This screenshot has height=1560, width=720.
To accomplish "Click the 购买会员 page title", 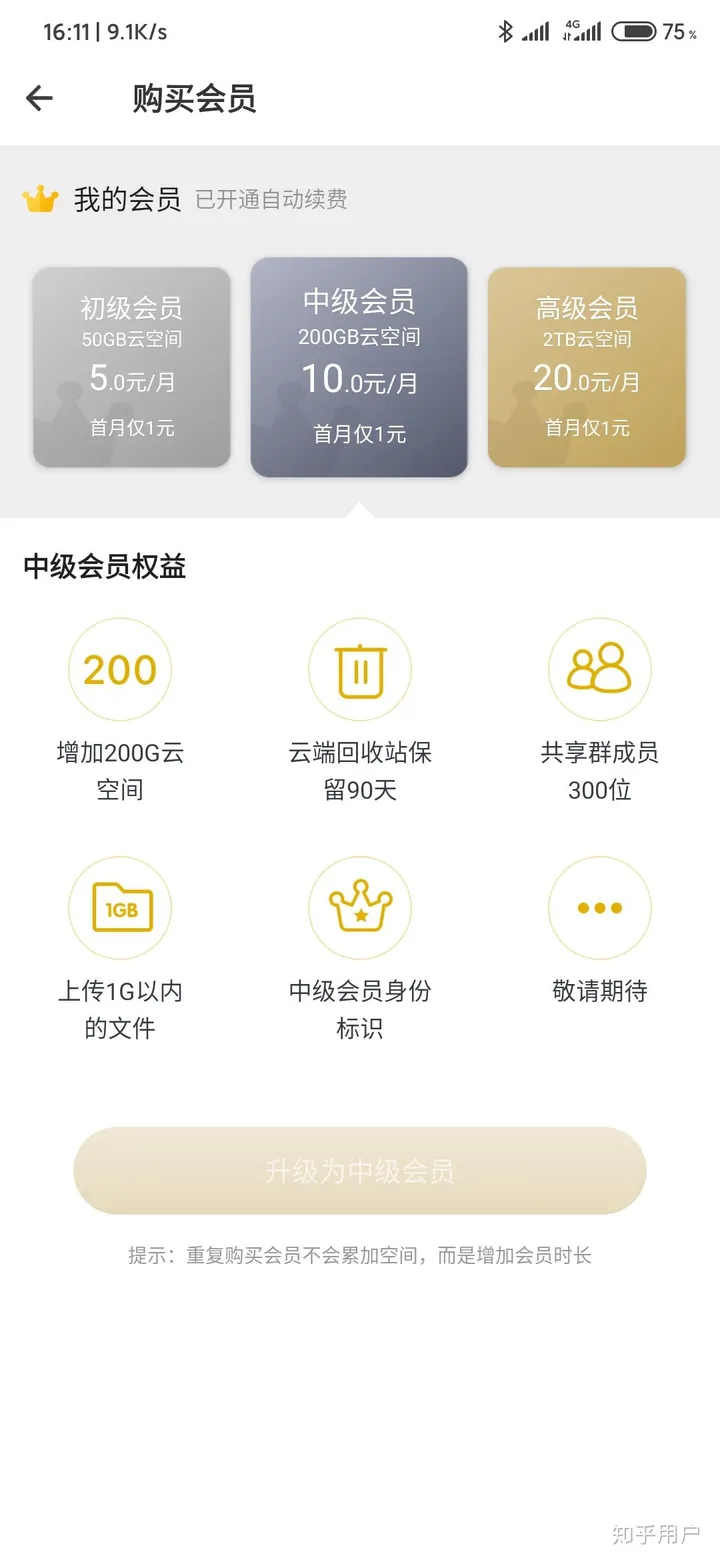I will pos(194,98).
